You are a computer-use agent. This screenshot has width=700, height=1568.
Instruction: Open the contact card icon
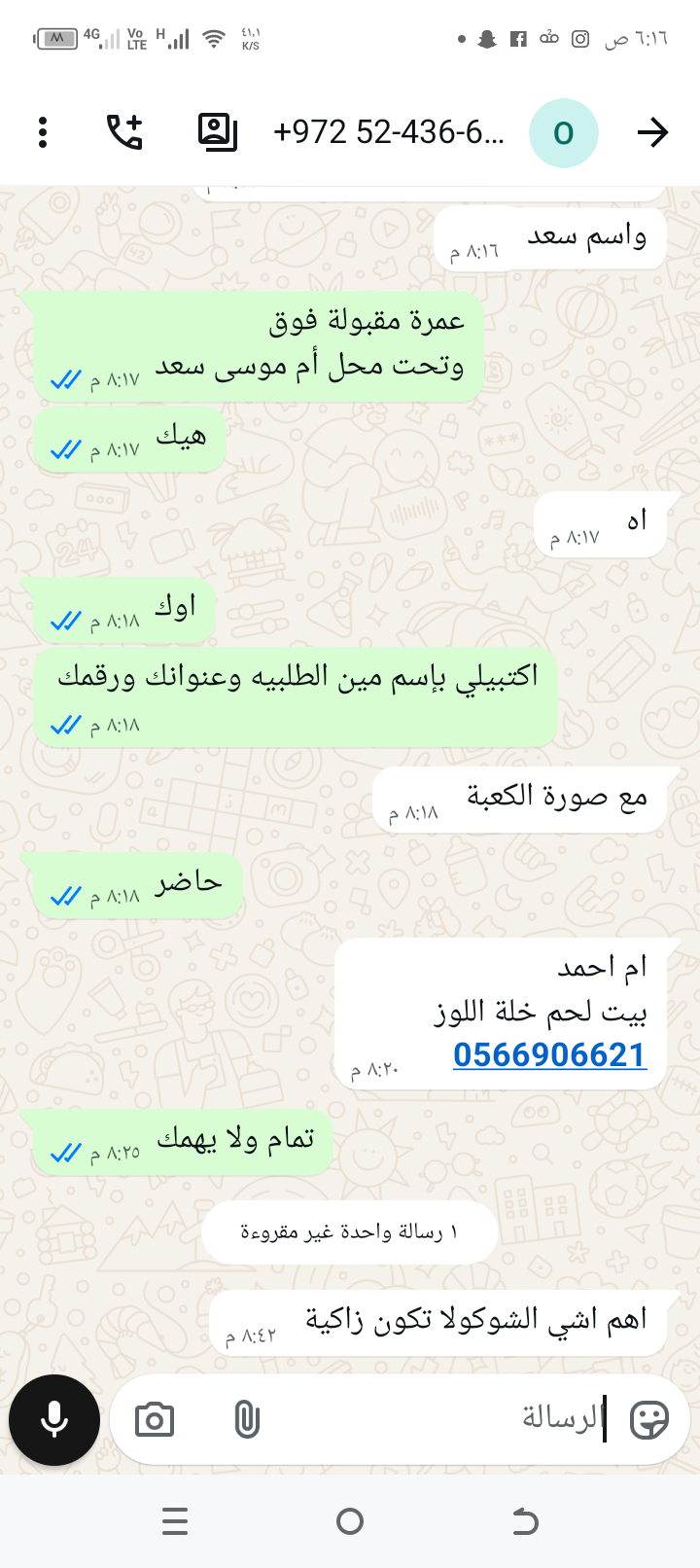pos(217,132)
